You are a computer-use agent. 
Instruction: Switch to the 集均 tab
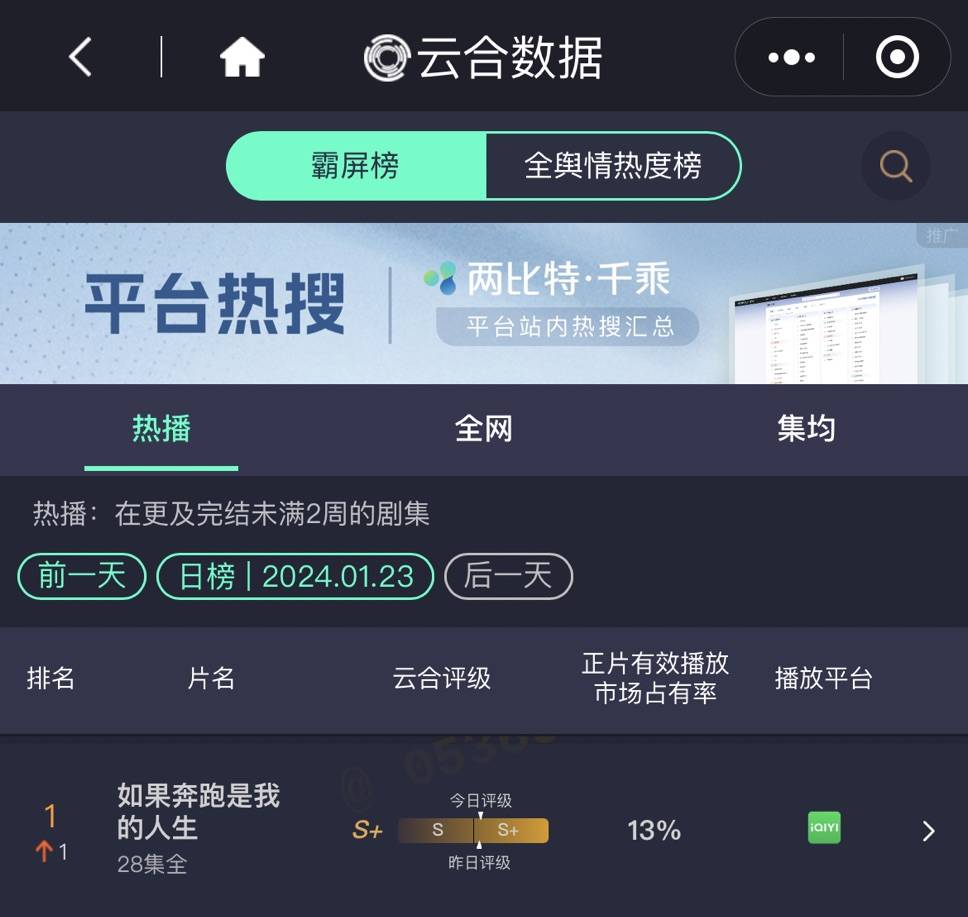[806, 429]
